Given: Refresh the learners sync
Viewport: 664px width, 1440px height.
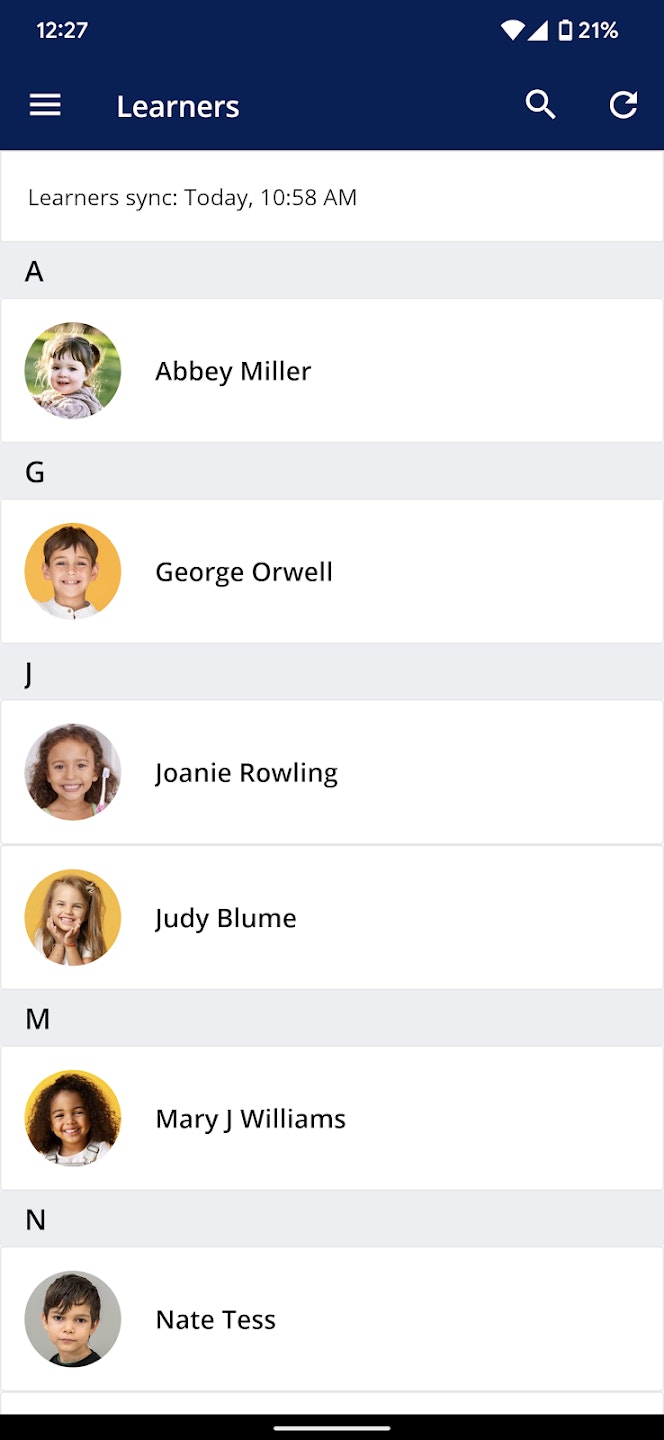Looking at the screenshot, I should pyautogui.click(x=623, y=105).
